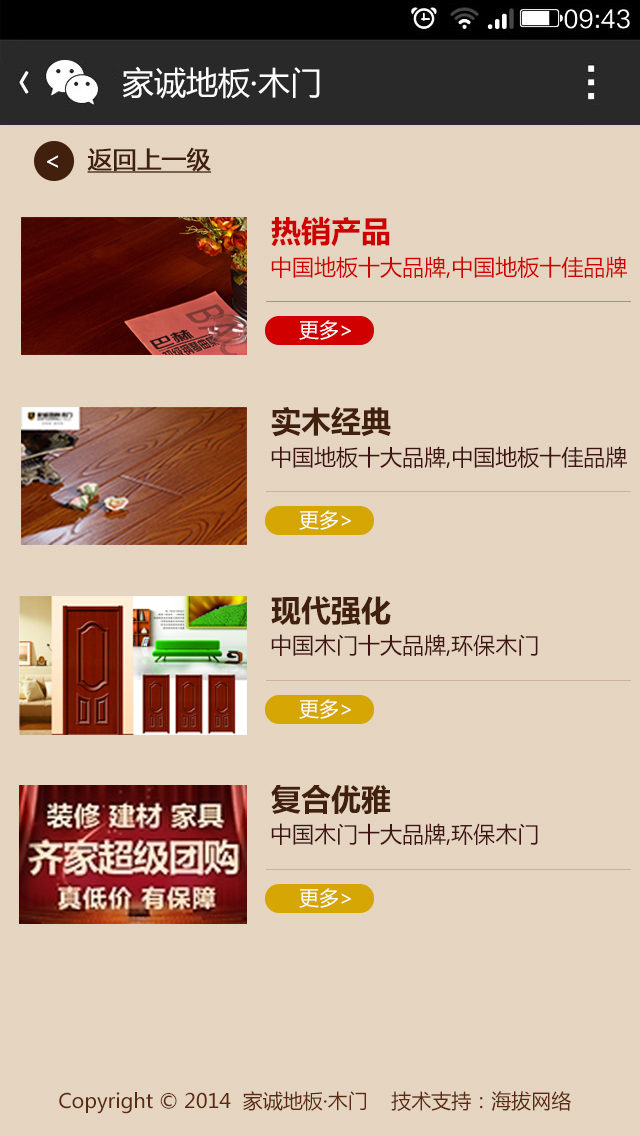Open the three-dot overflow menu
The width and height of the screenshot is (640, 1136).
pos(591,83)
